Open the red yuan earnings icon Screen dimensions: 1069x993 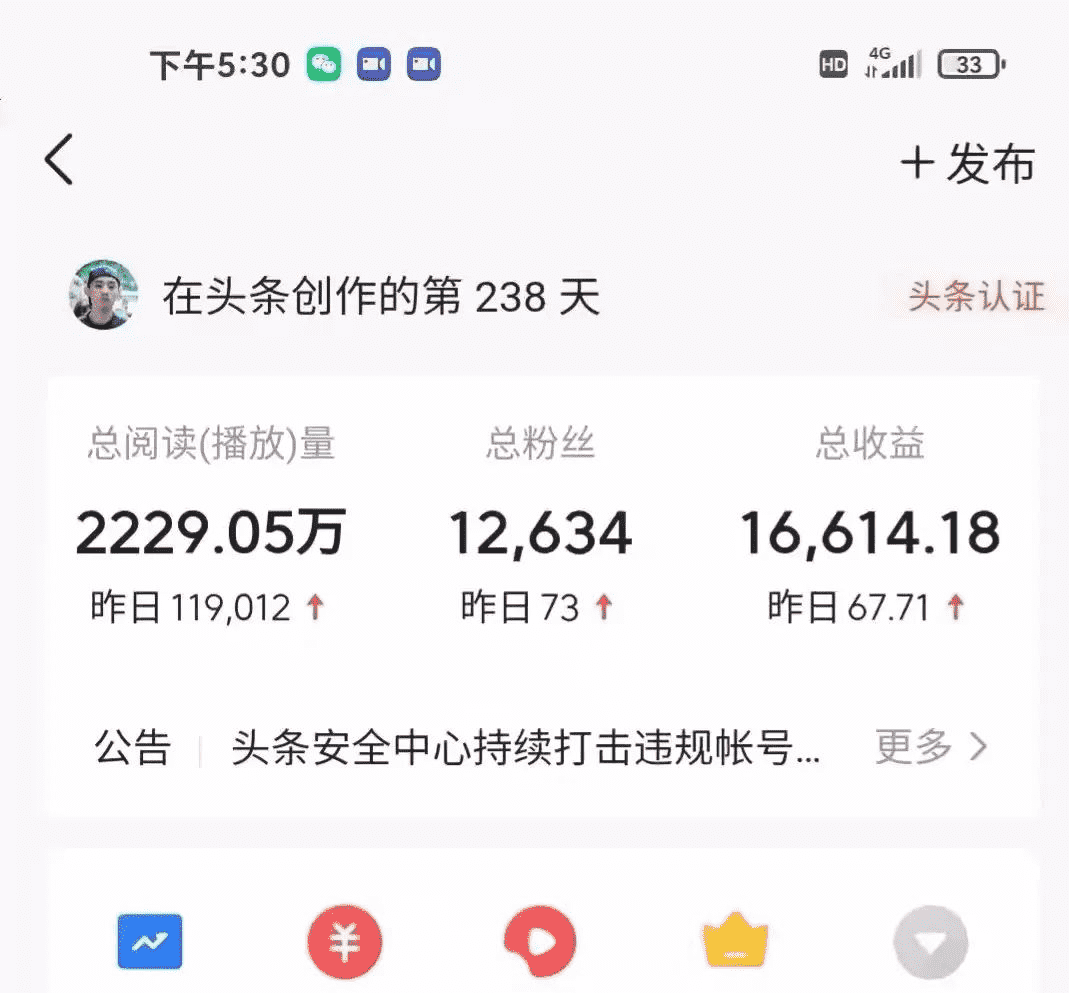coord(345,941)
